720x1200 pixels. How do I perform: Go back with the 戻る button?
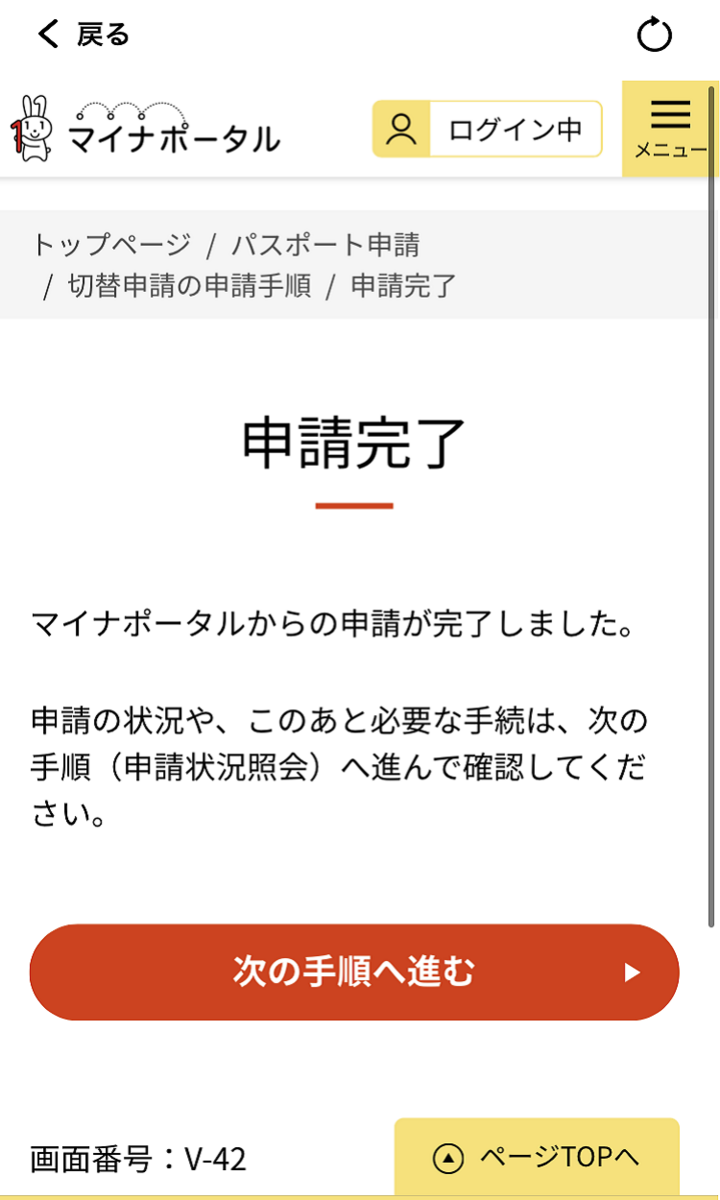[84, 35]
